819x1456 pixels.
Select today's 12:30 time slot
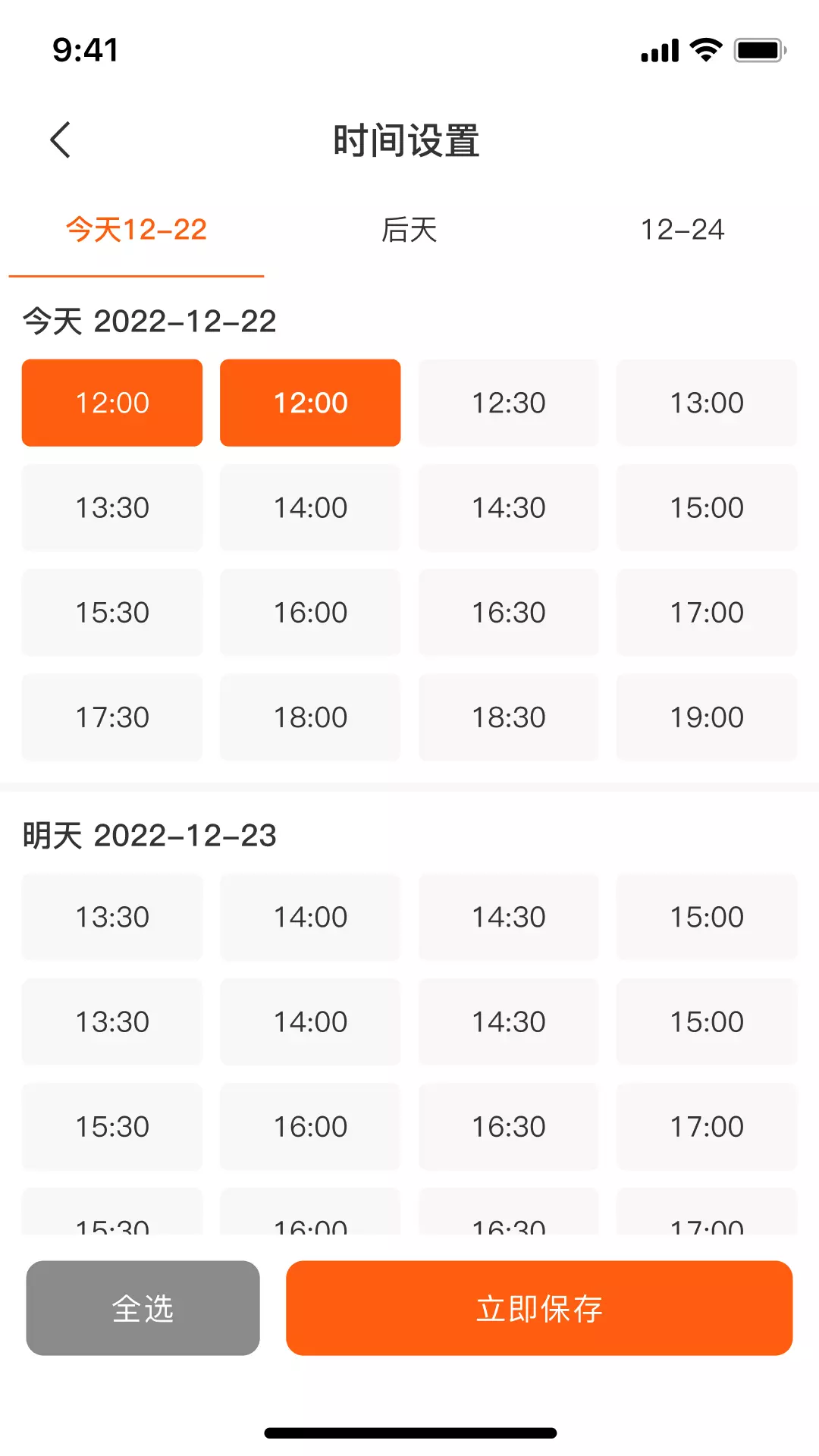pos(509,403)
